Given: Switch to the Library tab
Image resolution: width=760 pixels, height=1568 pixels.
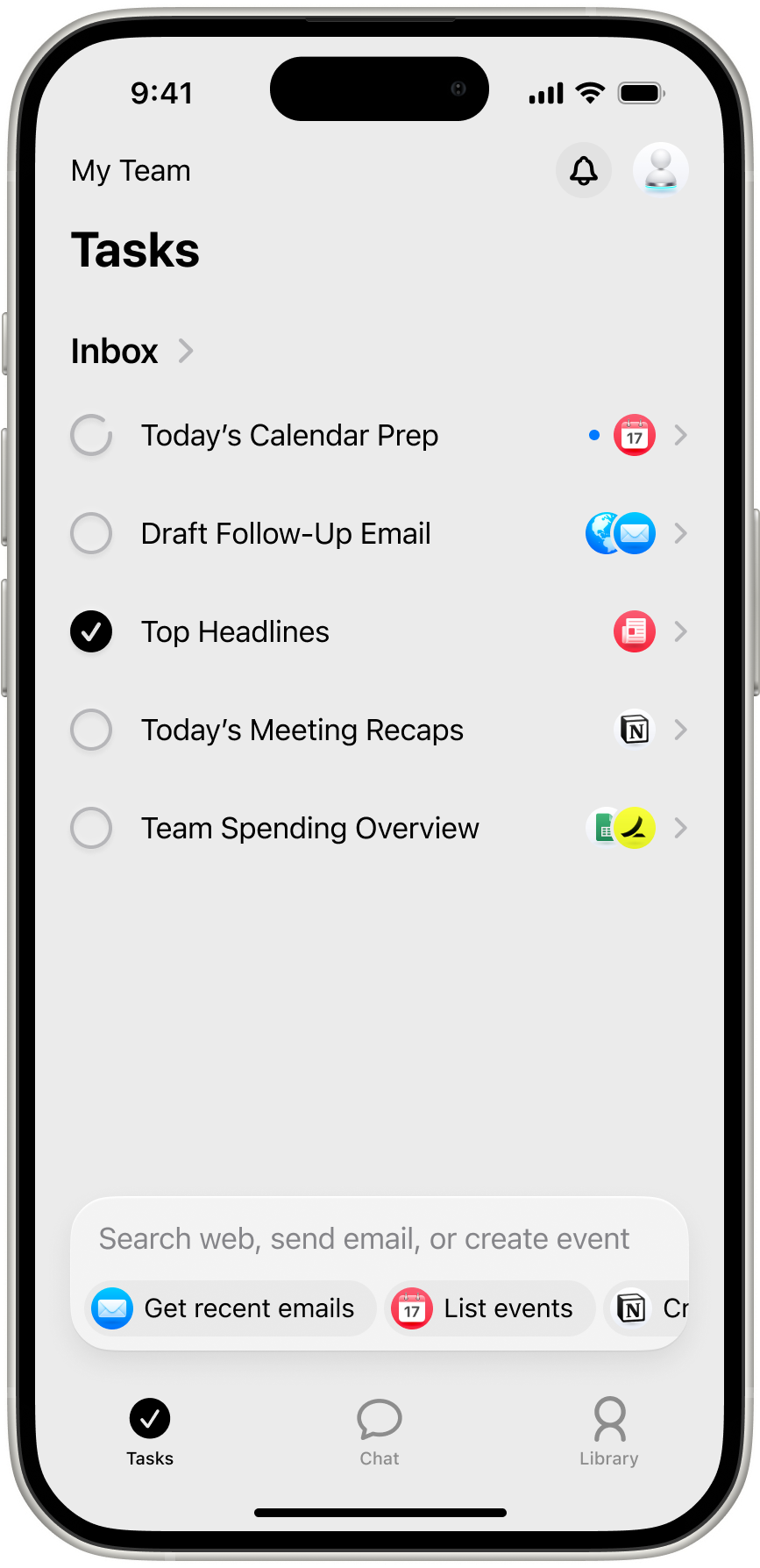Looking at the screenshot, I should pyautogui.click(x=608, y=1432).
